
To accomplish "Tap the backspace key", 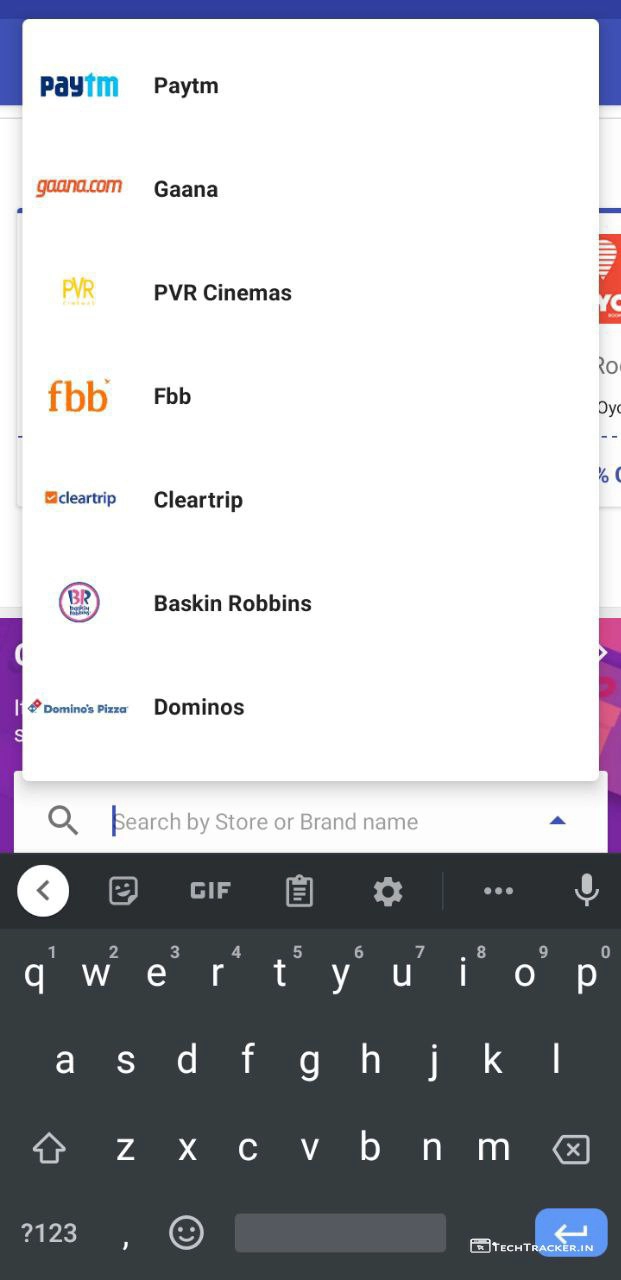I will coord(571,1150).
